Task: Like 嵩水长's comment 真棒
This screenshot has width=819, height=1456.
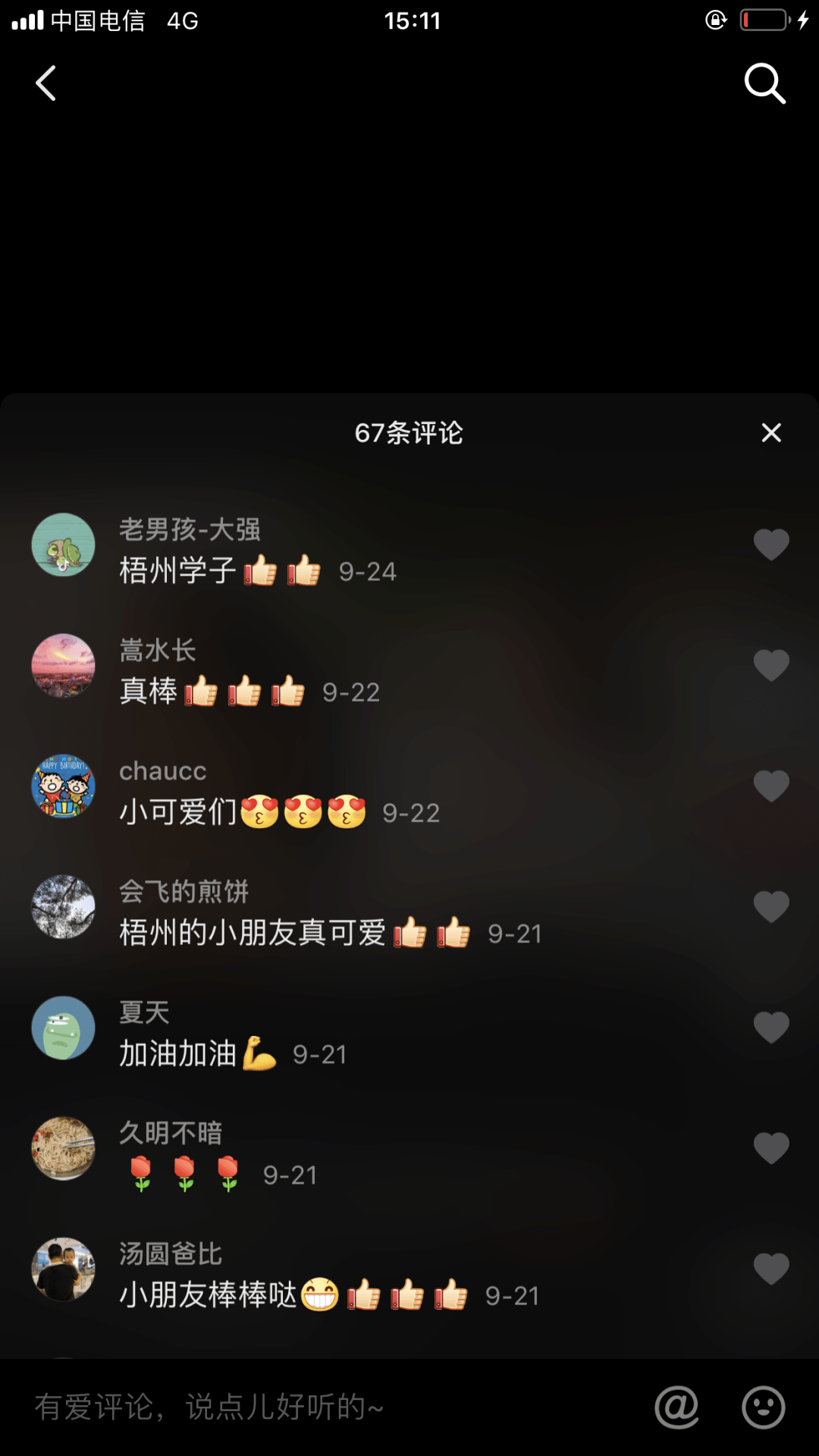Action: point(771,665)
